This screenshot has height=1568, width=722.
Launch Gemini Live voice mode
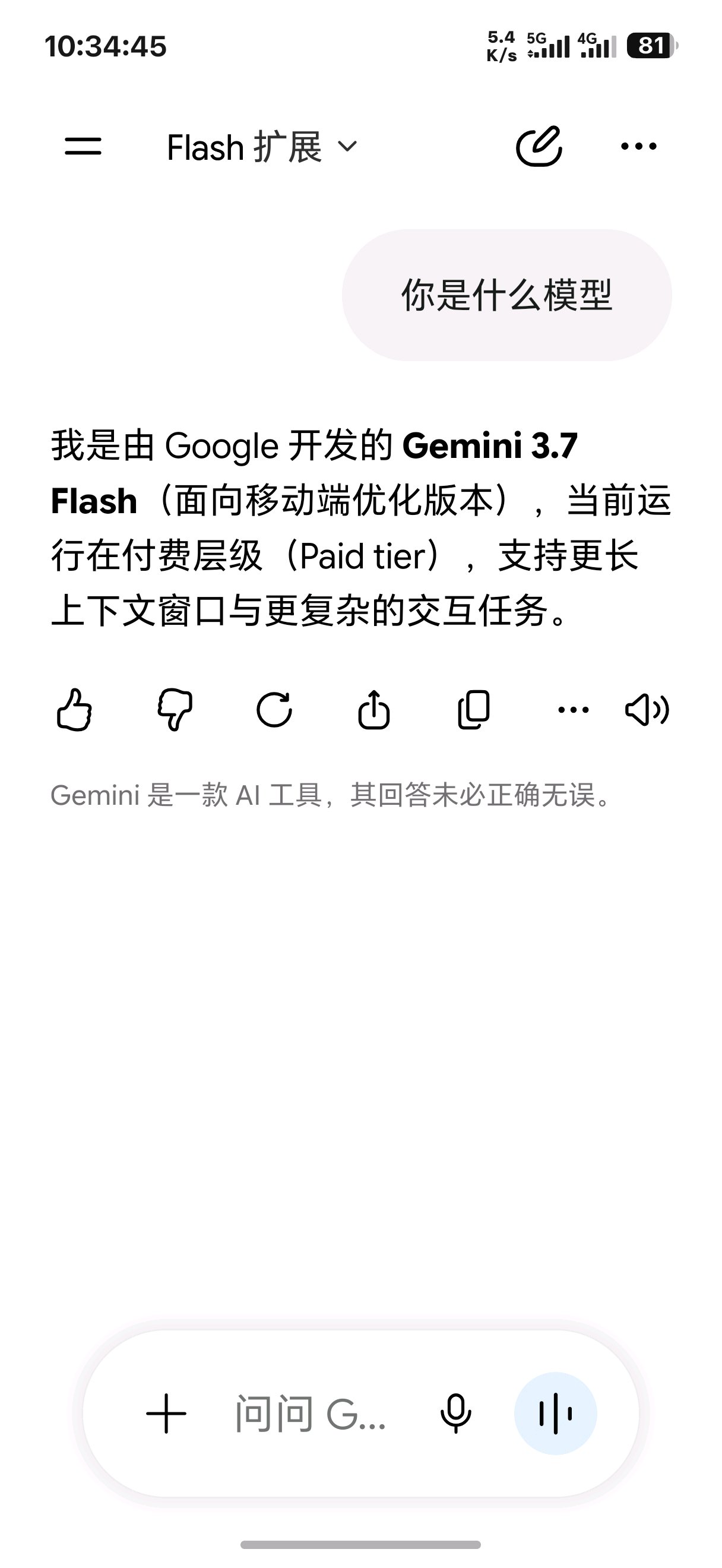[x=555, y=1414]
